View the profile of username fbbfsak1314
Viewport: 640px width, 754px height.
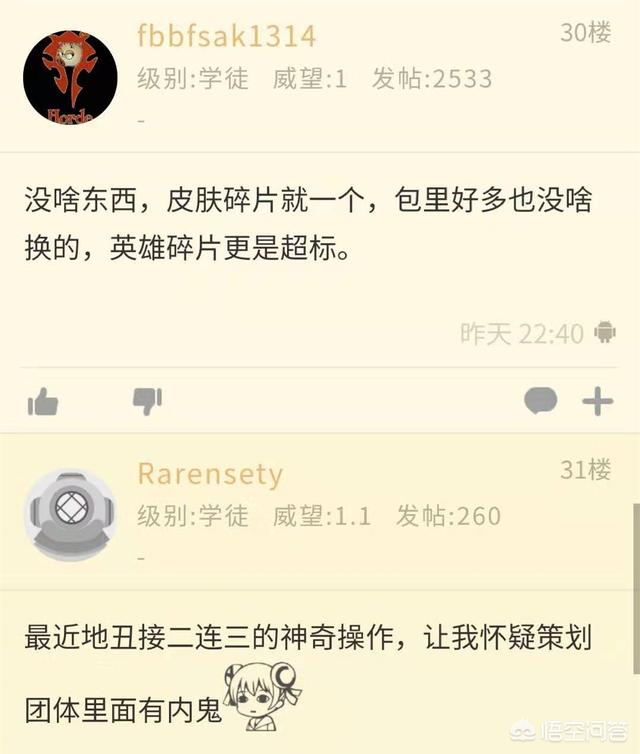click(x=226, y=36)
